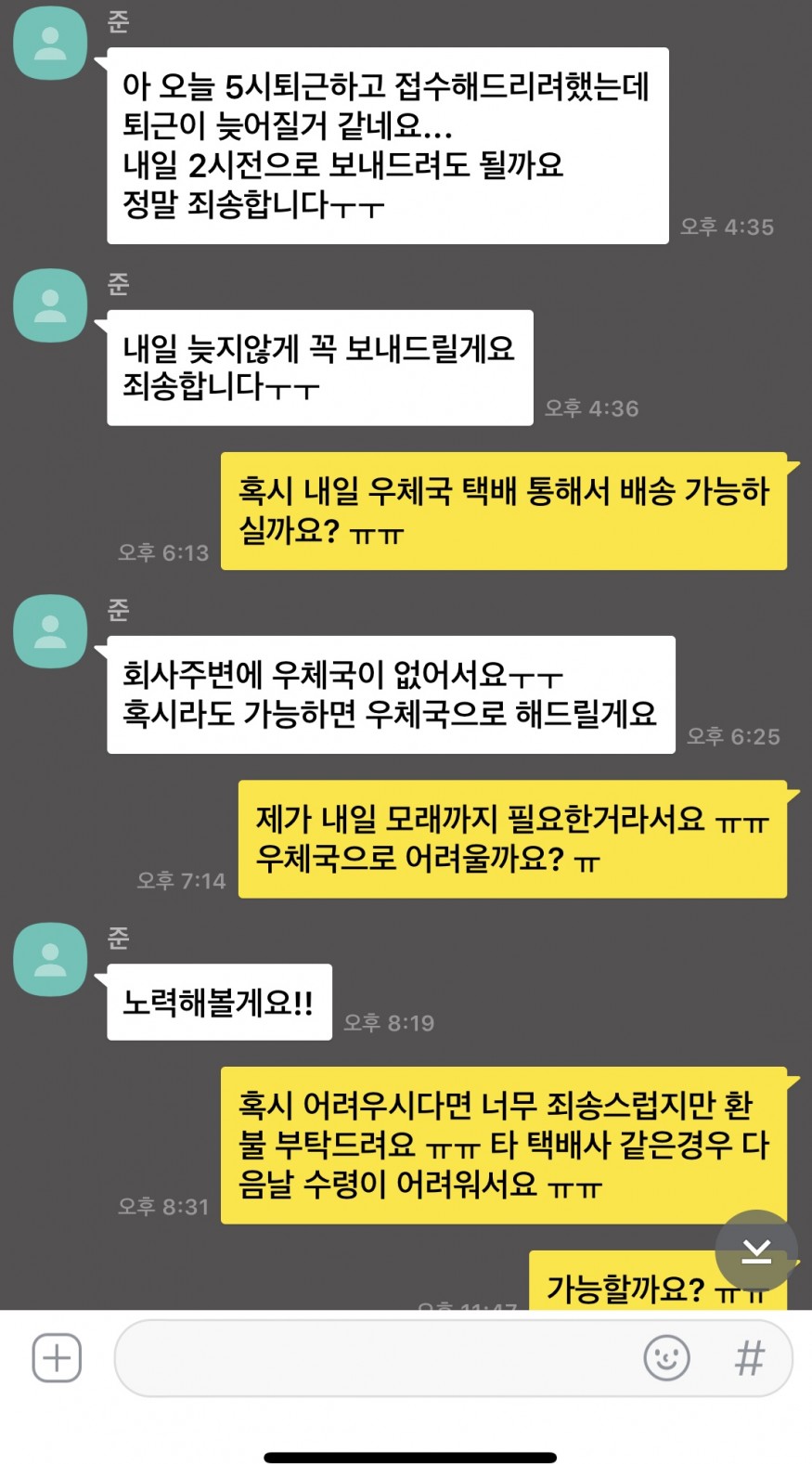Open 준's profile picture by the 5시퇴근 message
This screenshot has height=1464, width=812.
pyautogui.click(x=50, y=44)
